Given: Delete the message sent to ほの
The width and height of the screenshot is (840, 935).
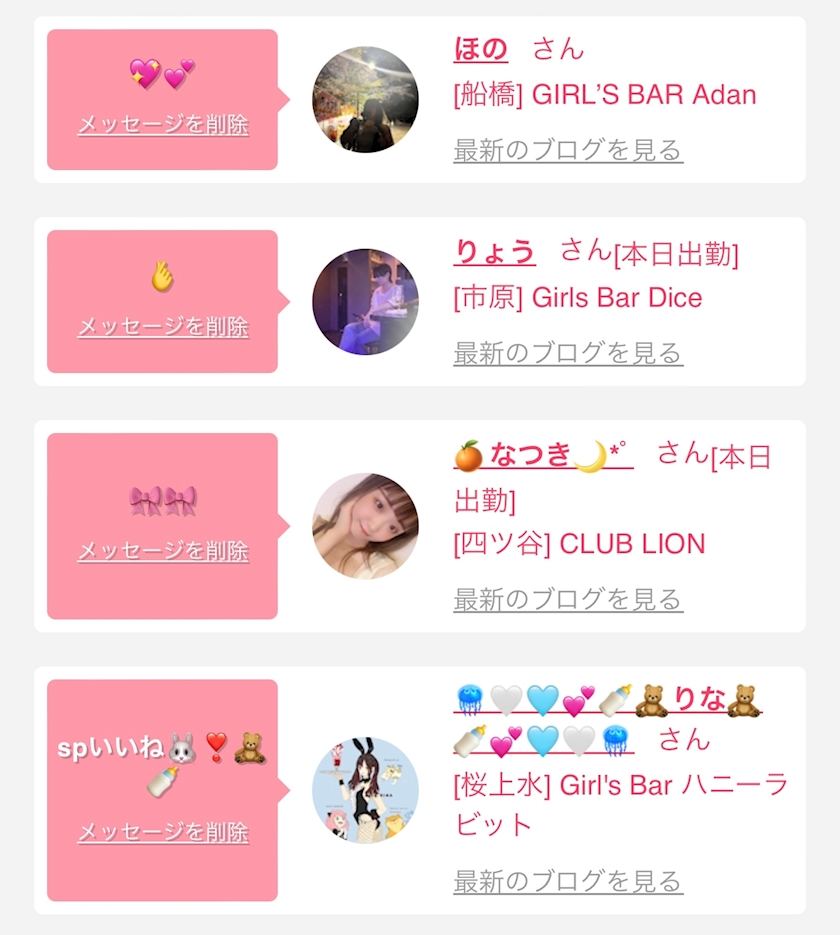Looking at the screenshot, I should click(x=163, y=125).
